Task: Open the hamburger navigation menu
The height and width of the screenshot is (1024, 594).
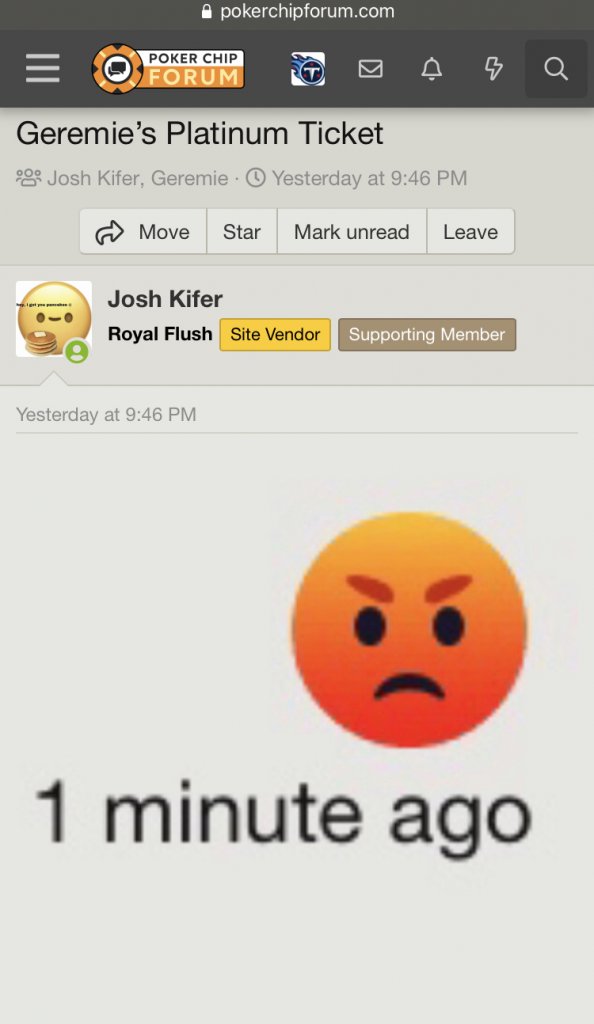Action: pos(42,69)
